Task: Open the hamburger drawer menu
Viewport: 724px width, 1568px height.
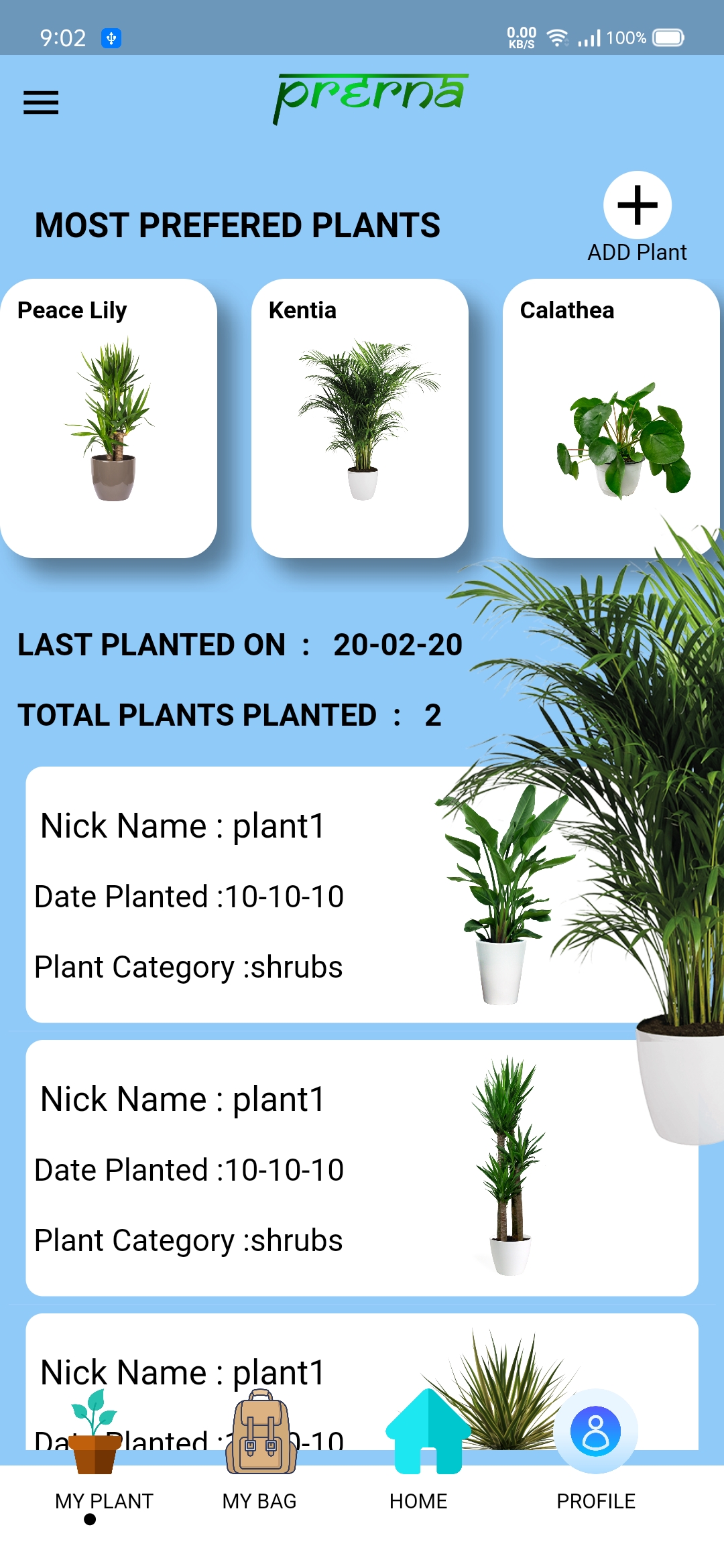Action: point(41,103)
